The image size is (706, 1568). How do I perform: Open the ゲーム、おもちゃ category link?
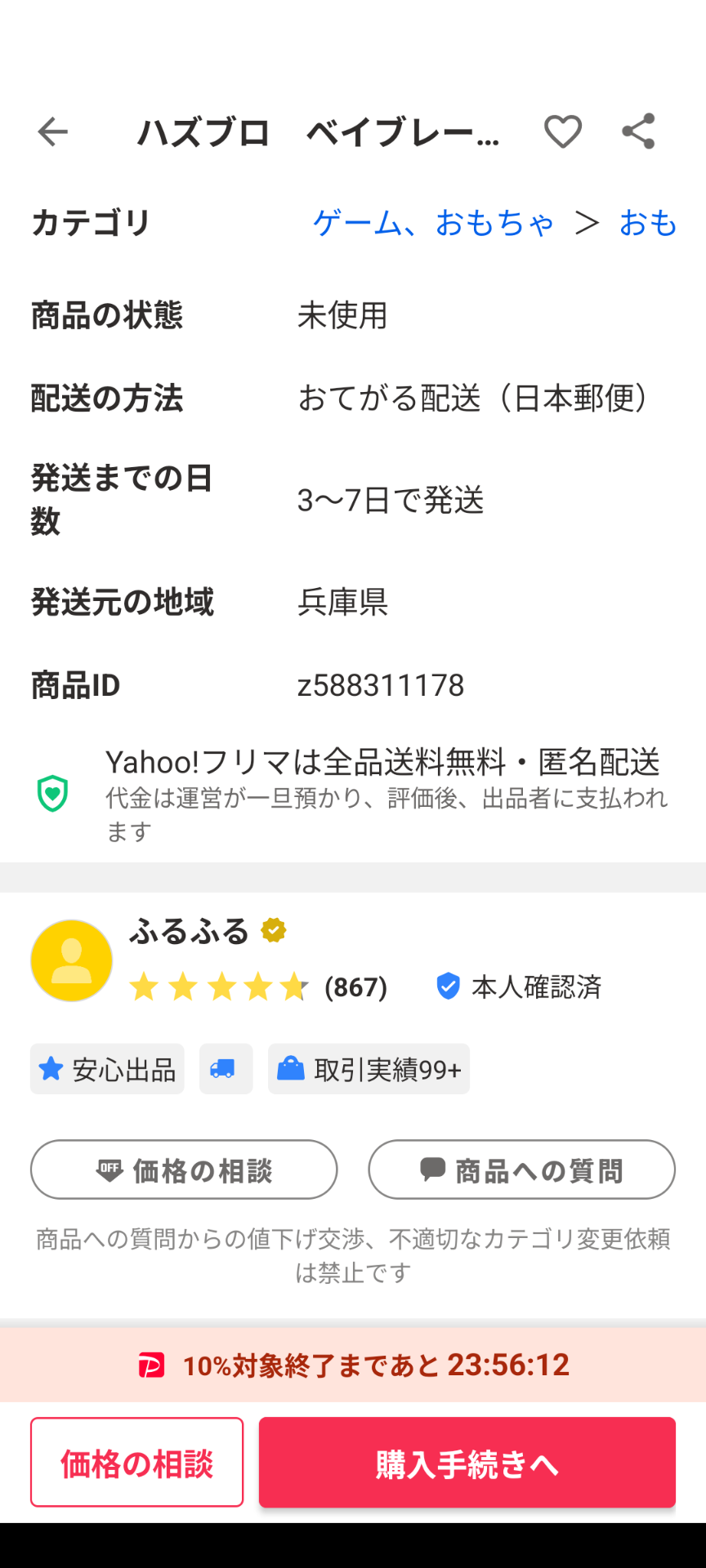point(433,223)
